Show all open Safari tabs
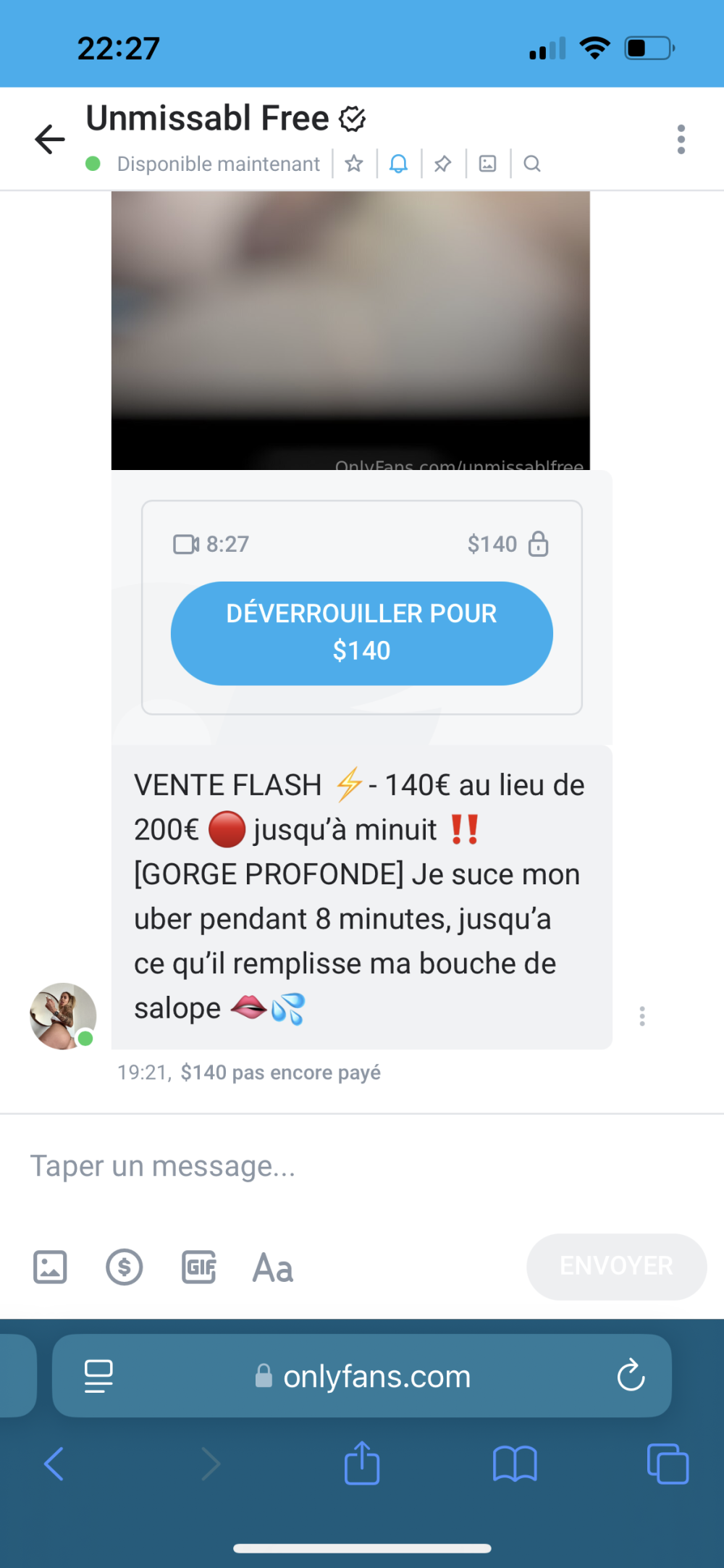The image size is (724, 1568). 668,1464
